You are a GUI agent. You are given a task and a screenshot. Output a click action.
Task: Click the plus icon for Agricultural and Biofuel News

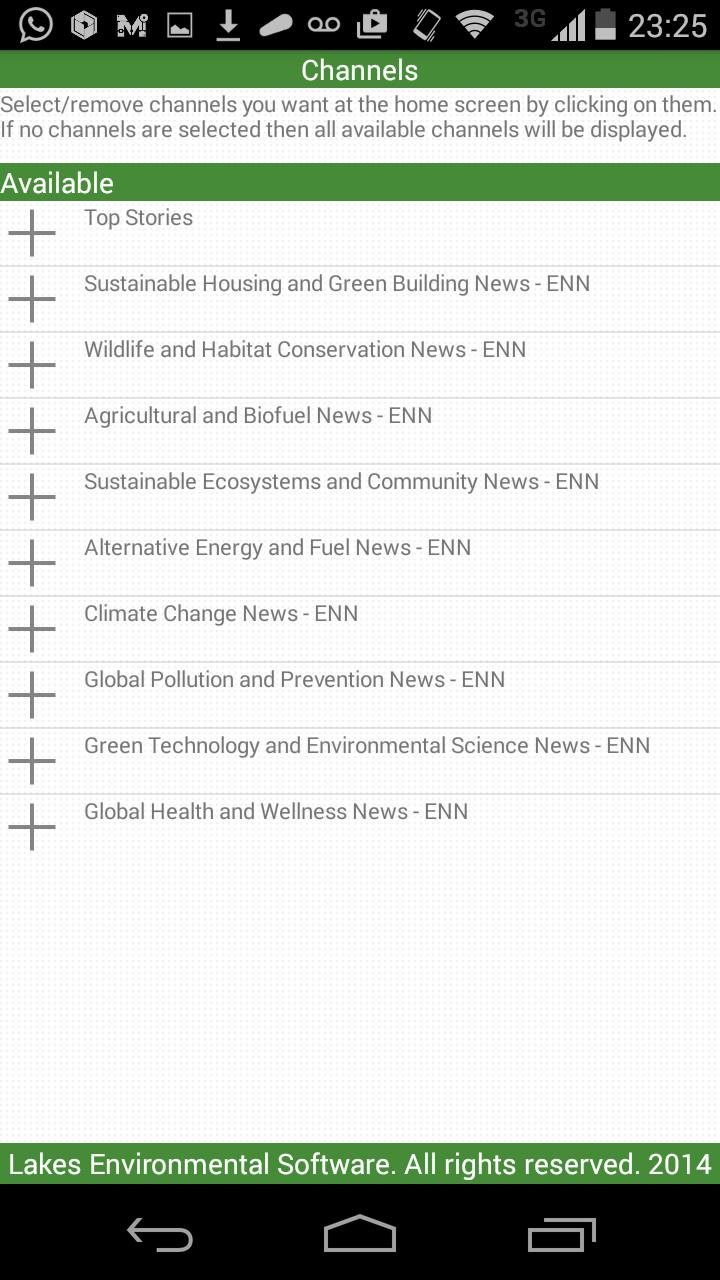point(33,431)
